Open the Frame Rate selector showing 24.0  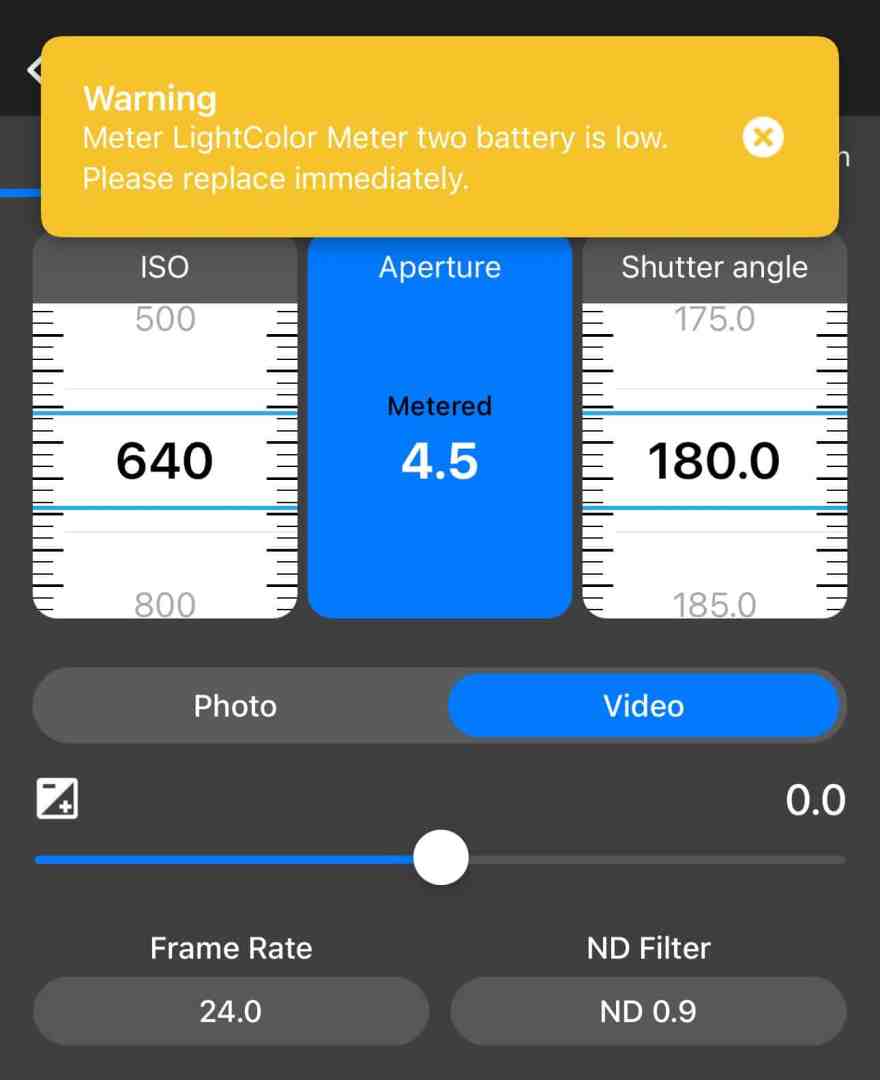[231, 1011]
